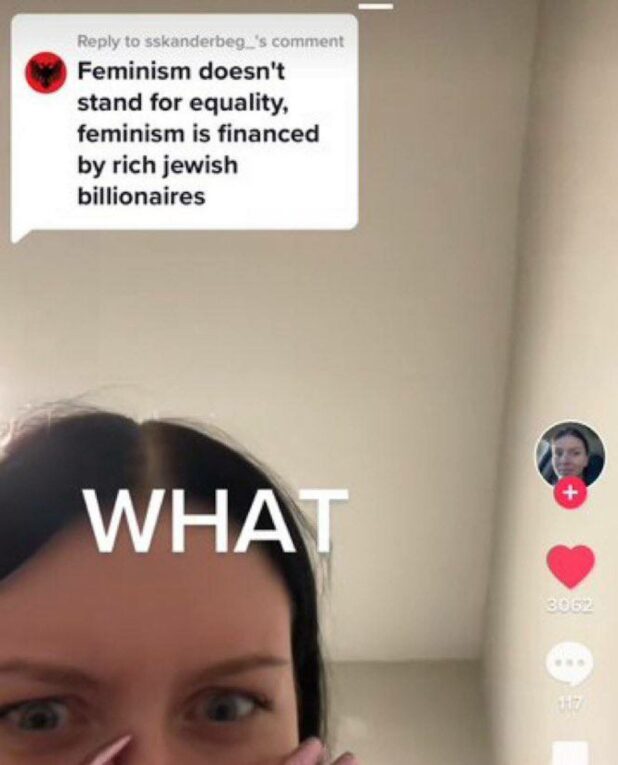This screenshot has height=765, width=618.
Task: Open the creator's profile picture
Action: tap(570, 453)
